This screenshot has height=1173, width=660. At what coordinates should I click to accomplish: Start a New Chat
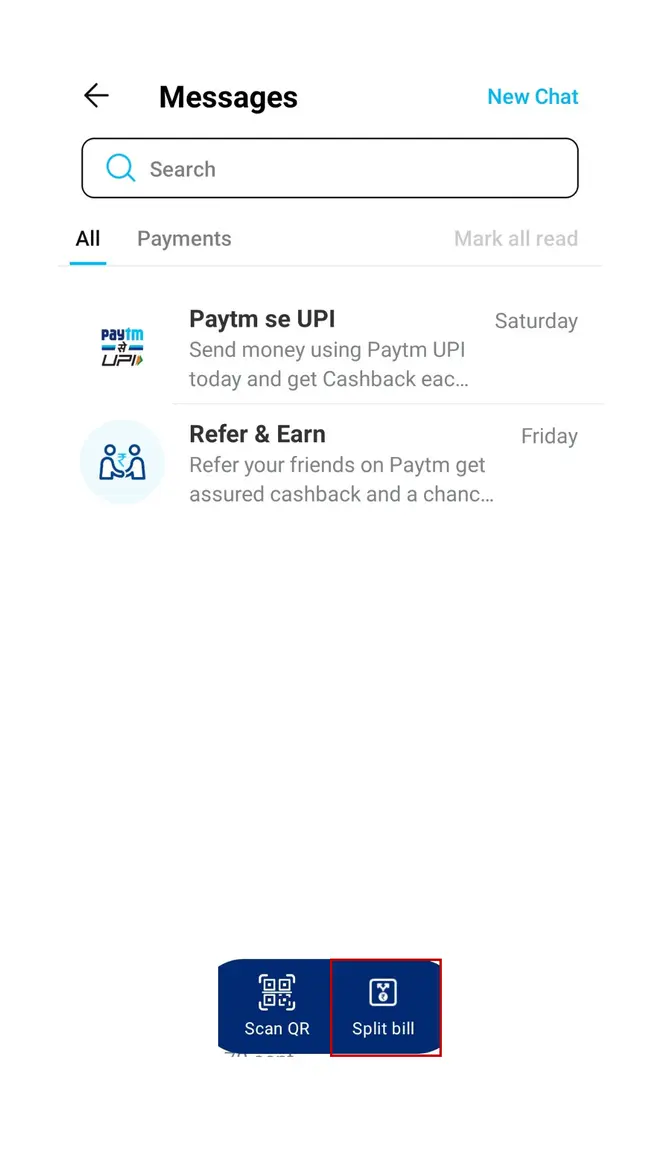[532, 97]
